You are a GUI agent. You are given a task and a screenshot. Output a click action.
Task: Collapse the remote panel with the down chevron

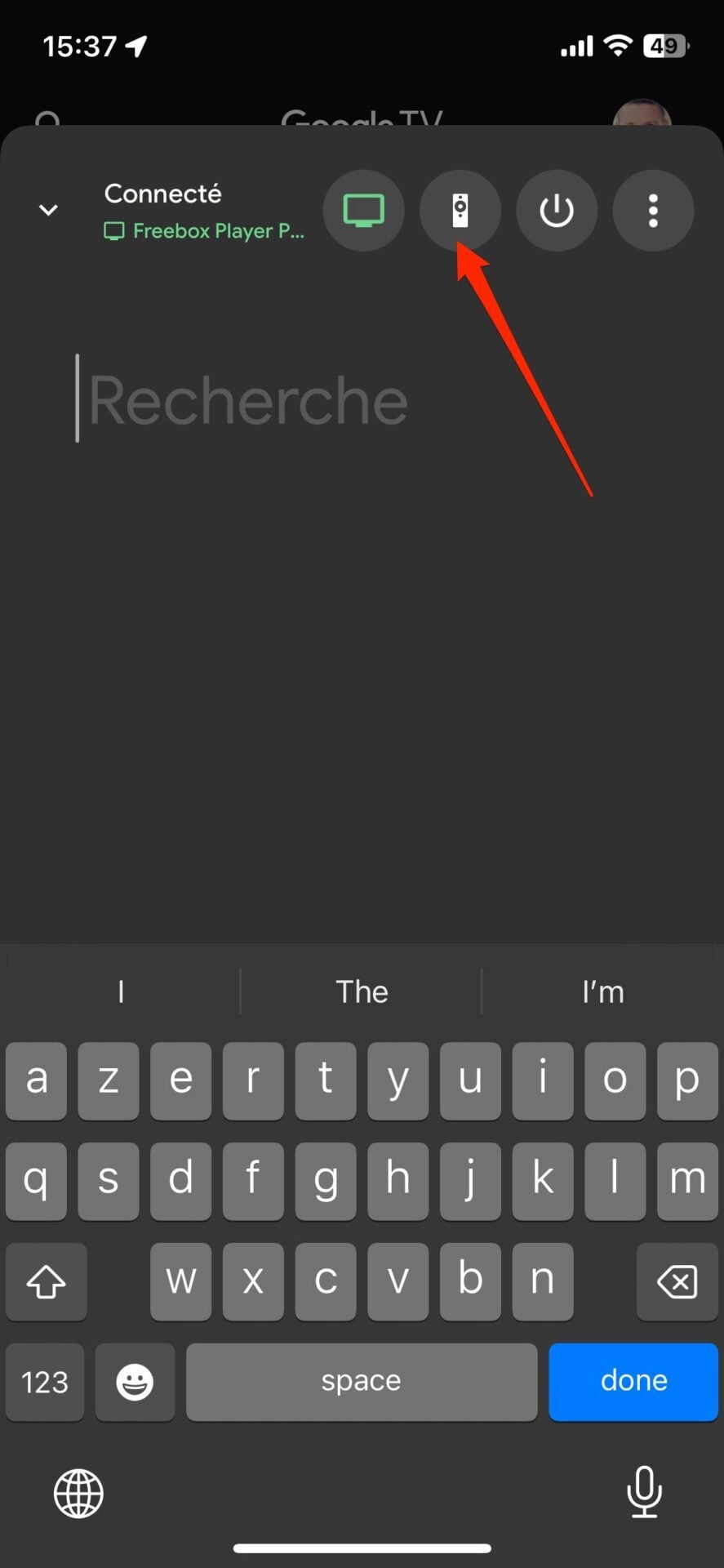tap(49, 211)
